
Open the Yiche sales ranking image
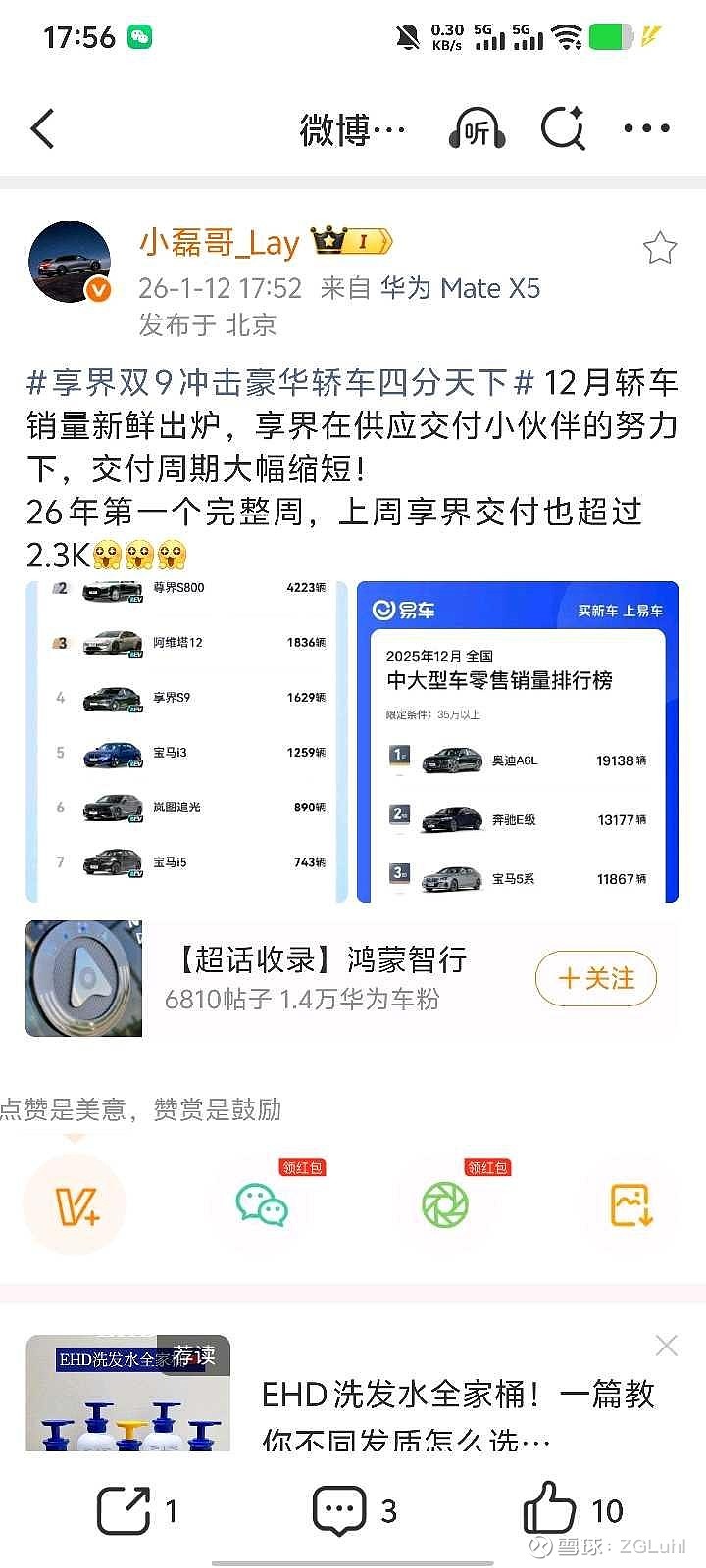tap(518, 742)
